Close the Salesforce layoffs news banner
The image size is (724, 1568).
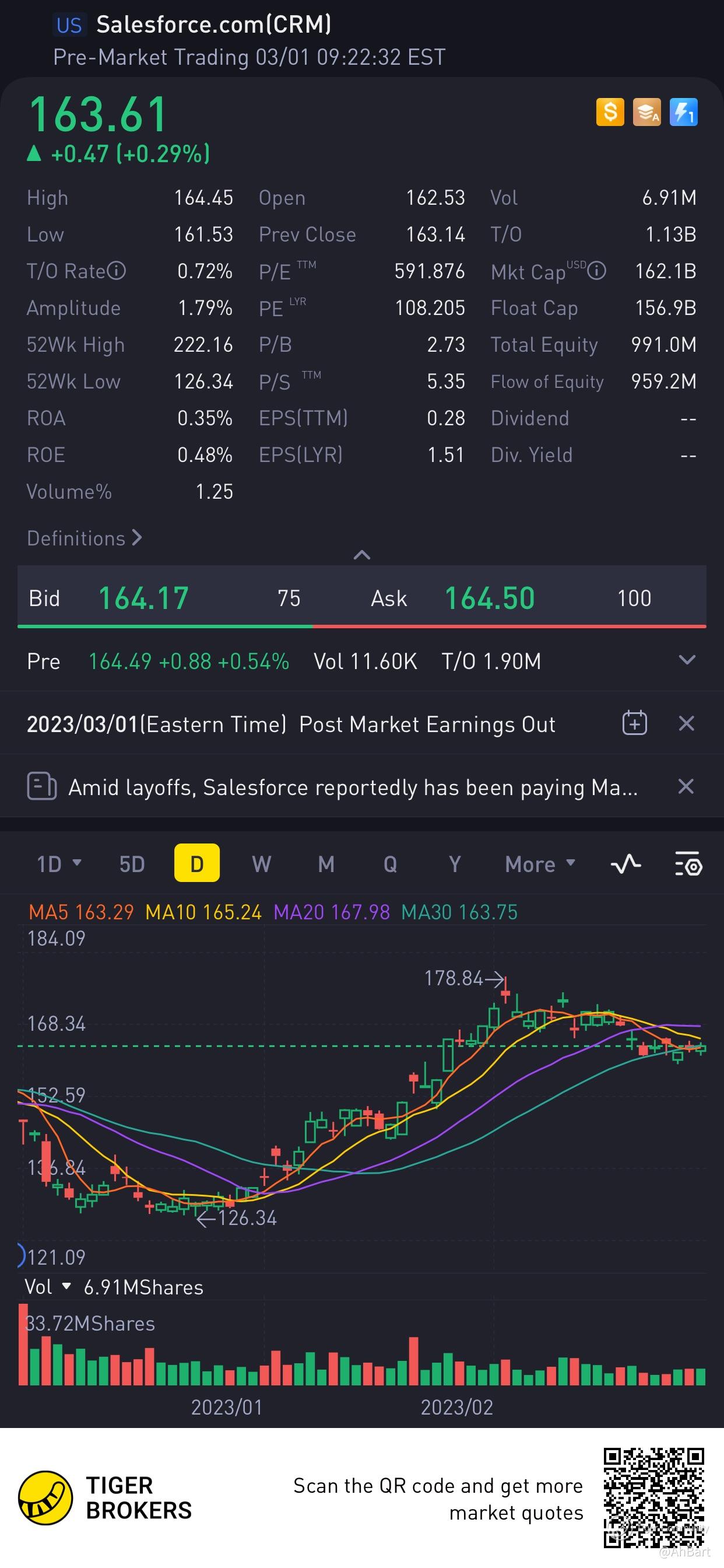pos(686,786)
